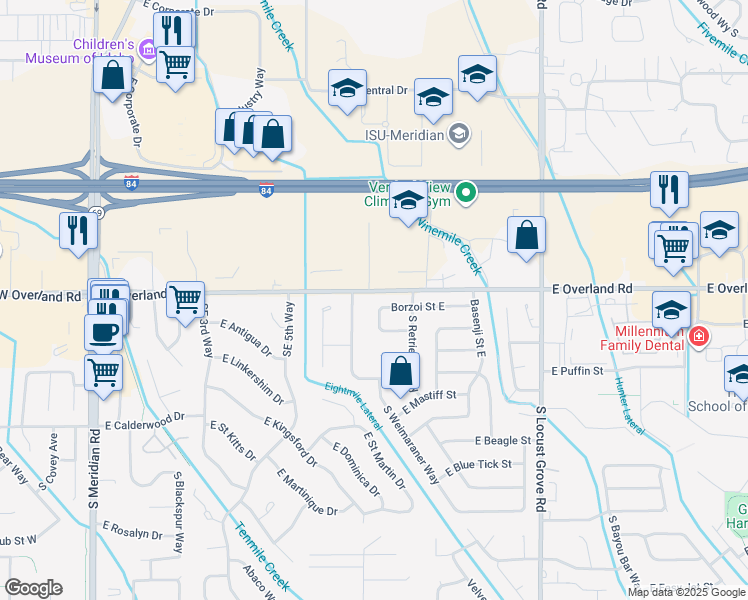748x600 pixels.
Task: Select the restaurant pin west of Meridian Rd
Action: pyautogui.click(x=76, y=230)
